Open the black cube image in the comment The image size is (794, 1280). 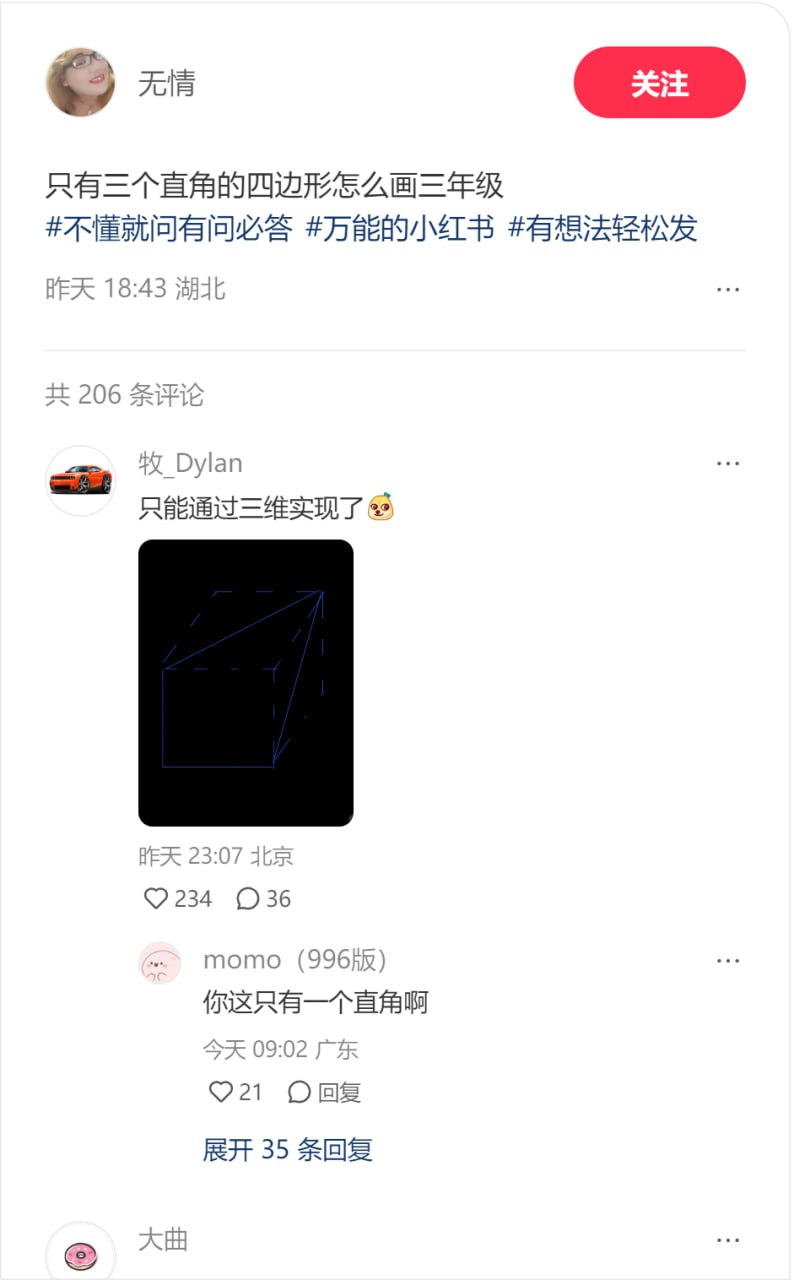246,680
